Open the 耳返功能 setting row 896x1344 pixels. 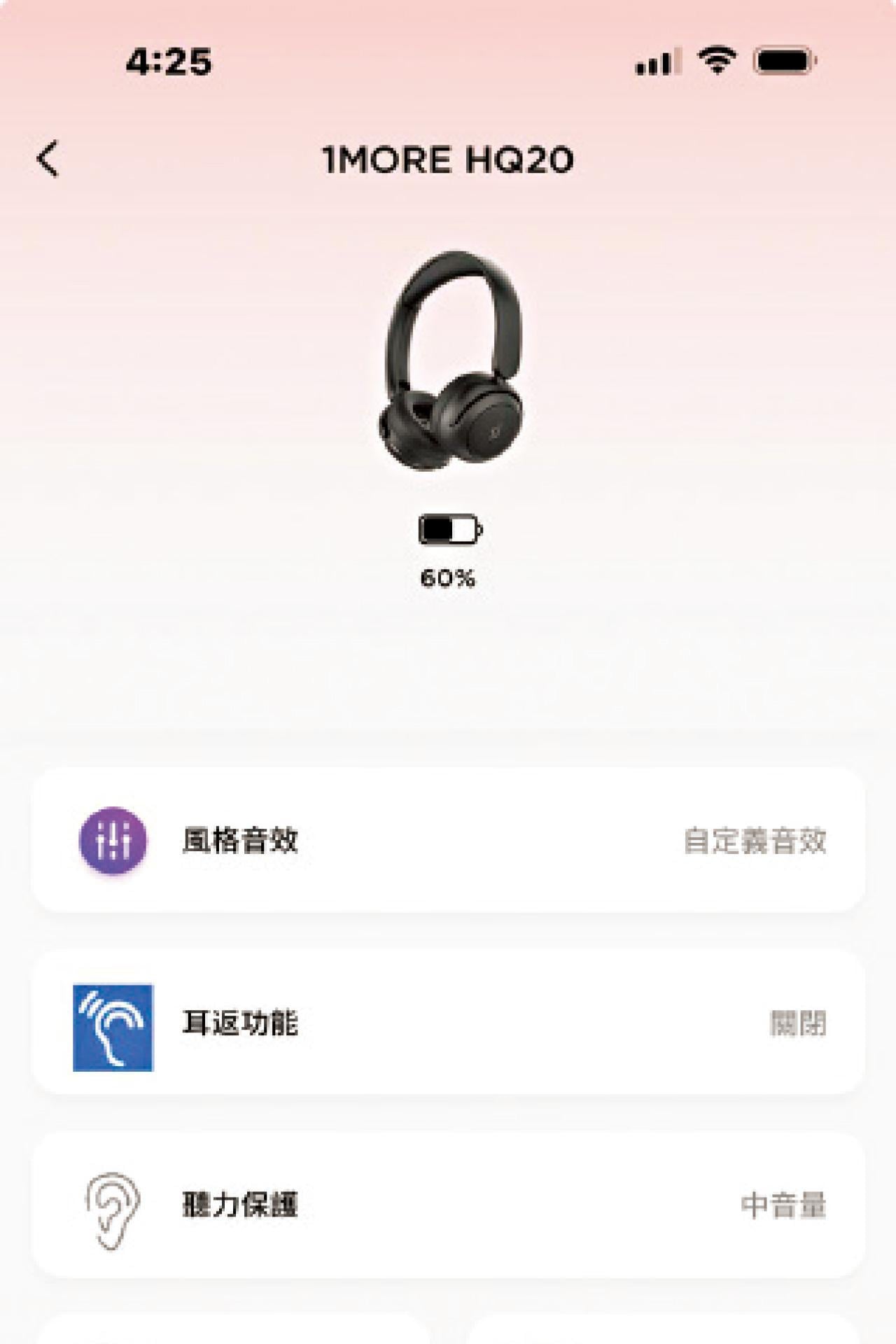[x=448, y=1023]
